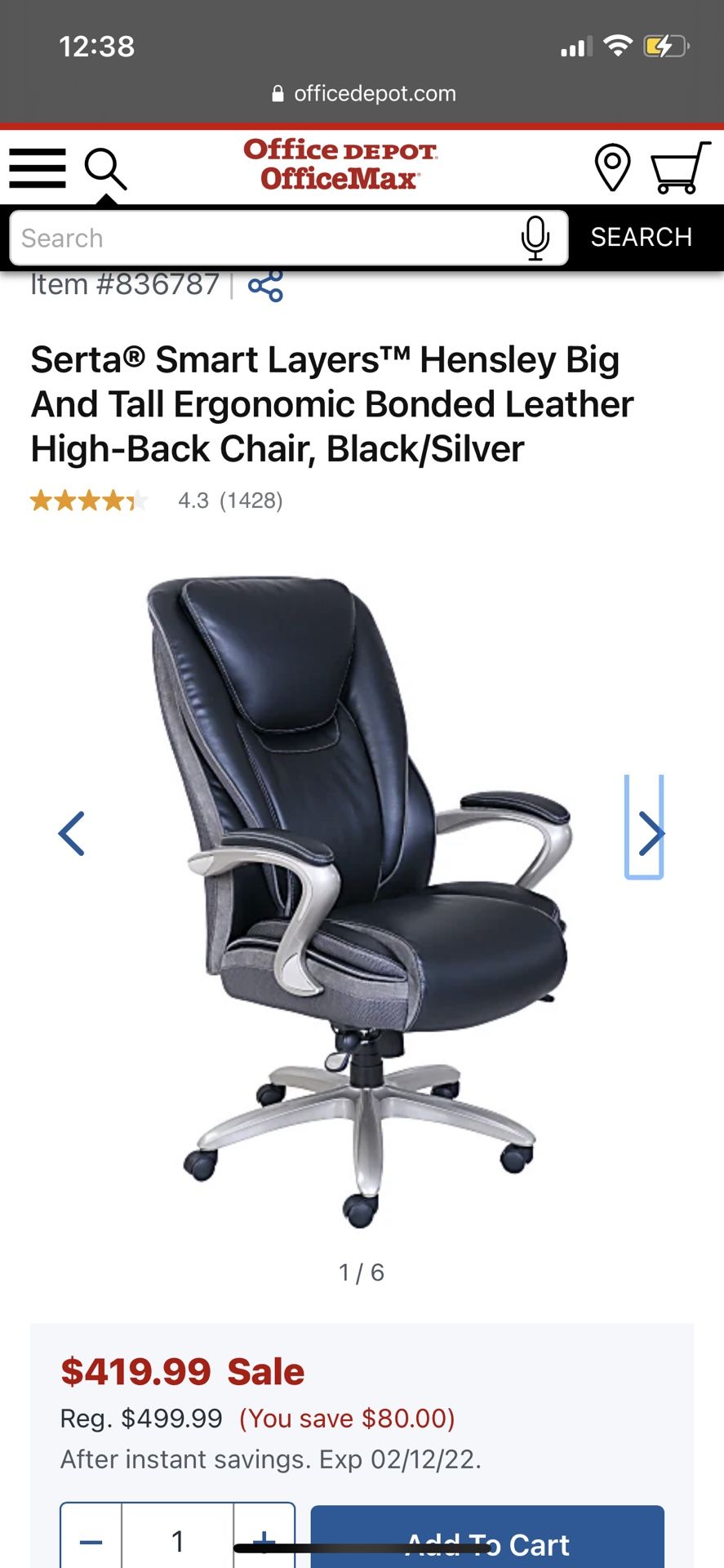
Task: Add the chair to cart
Action: [x=487, y=1541]
